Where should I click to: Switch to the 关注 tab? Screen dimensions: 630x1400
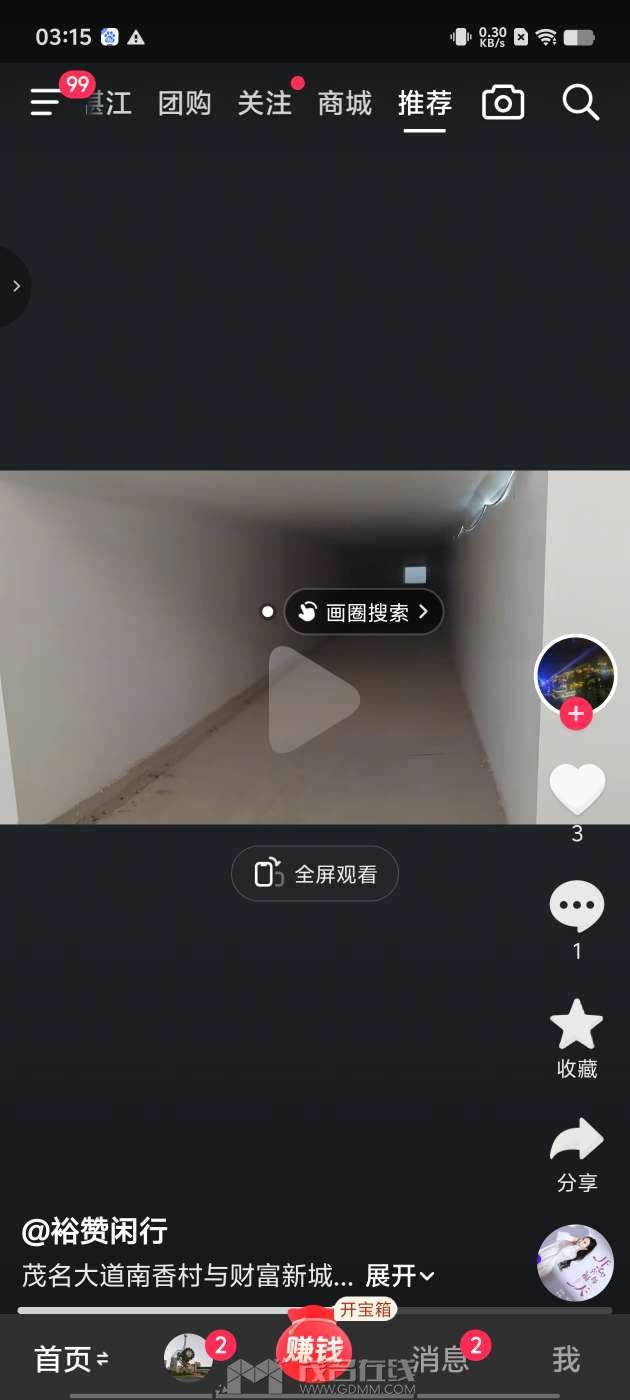(265, 103)
